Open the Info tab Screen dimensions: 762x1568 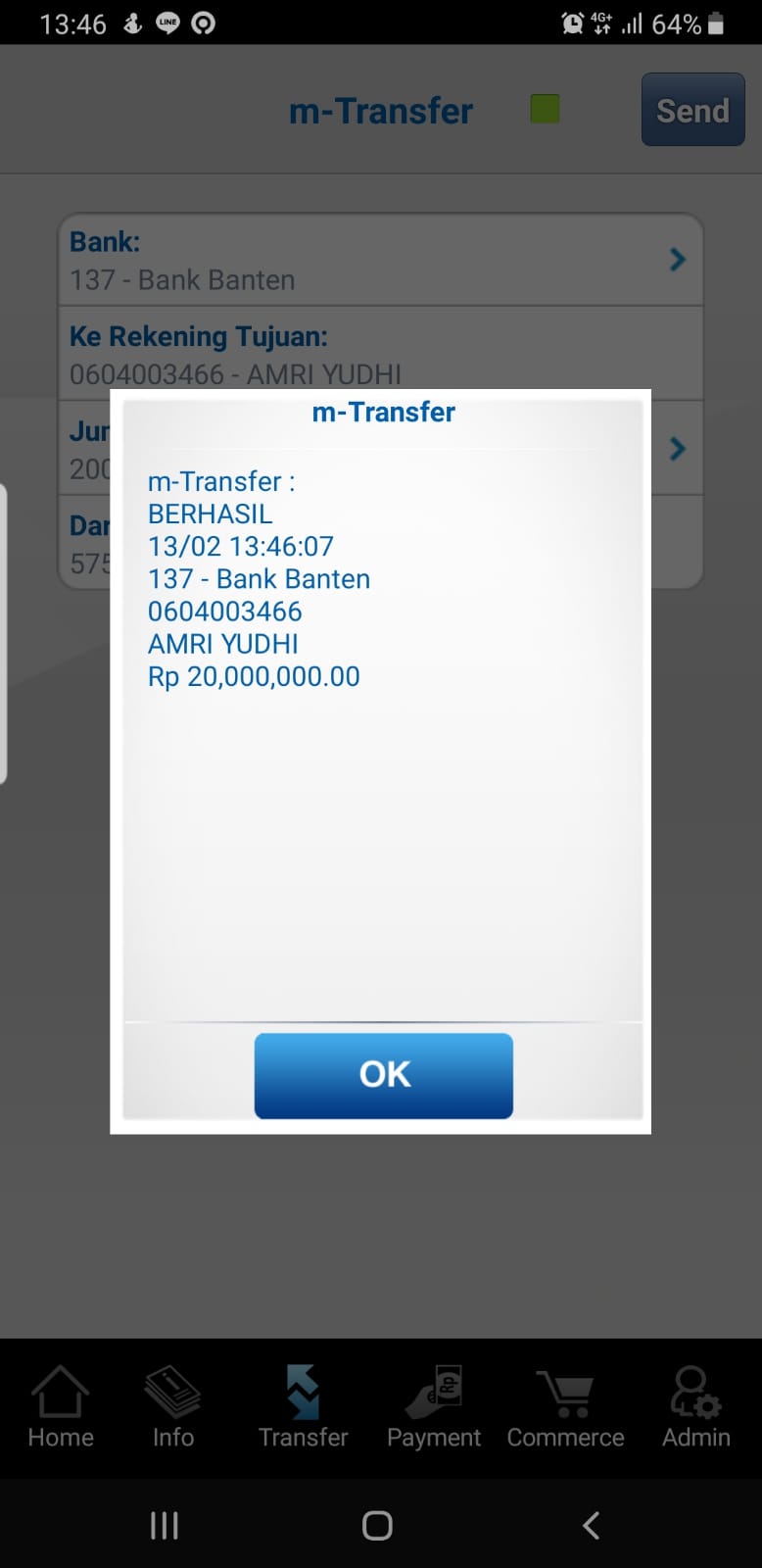coord(173,1408)
